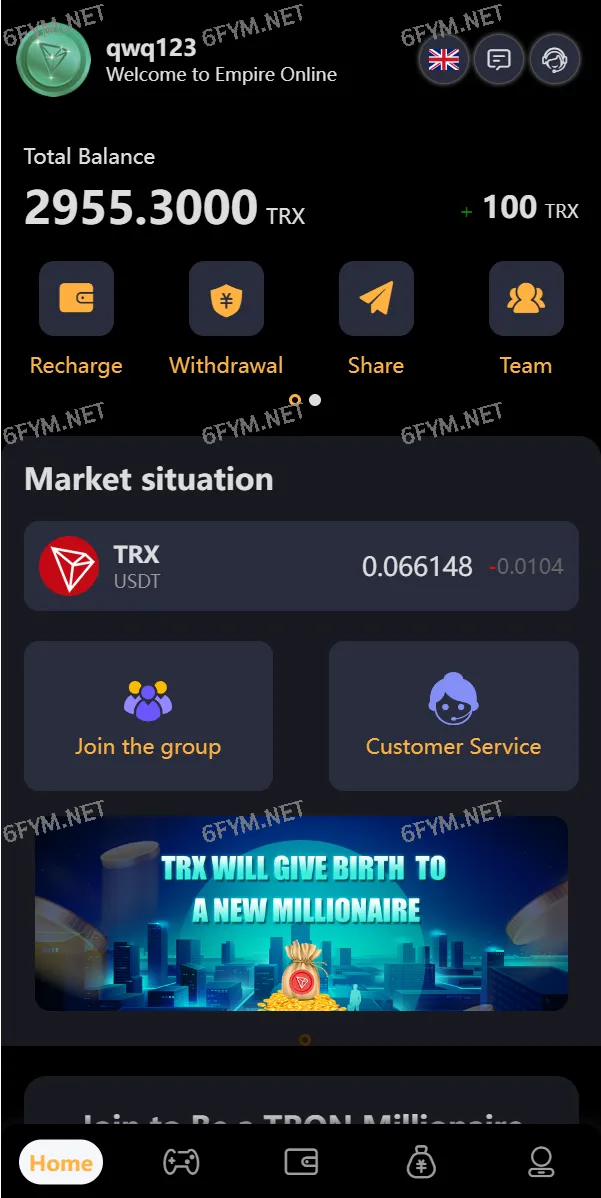The height and width of the screenshot is (1198, 601).
Task: Switch to the game controller tab
Action: [x=181, y=1162]
